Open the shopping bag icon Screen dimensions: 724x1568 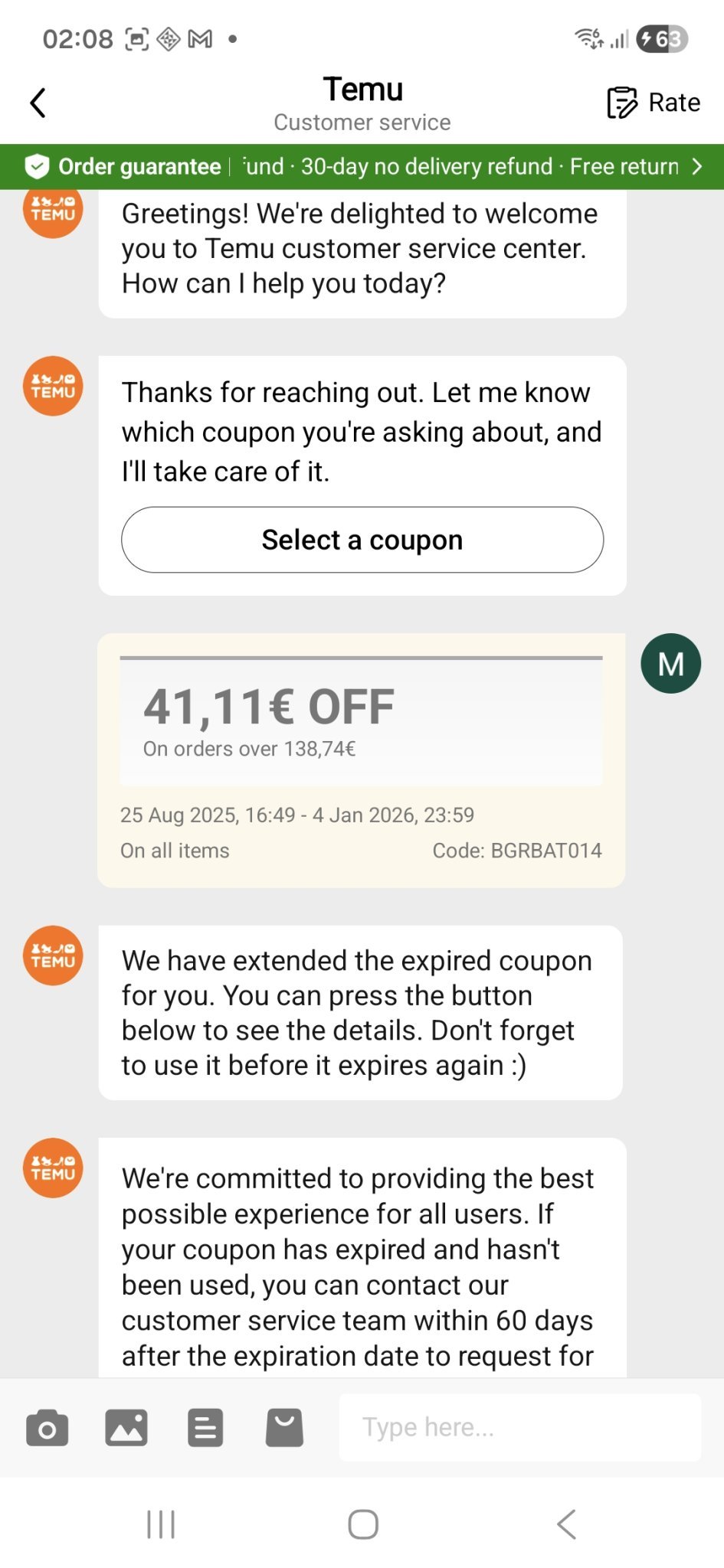(284, 1428)
